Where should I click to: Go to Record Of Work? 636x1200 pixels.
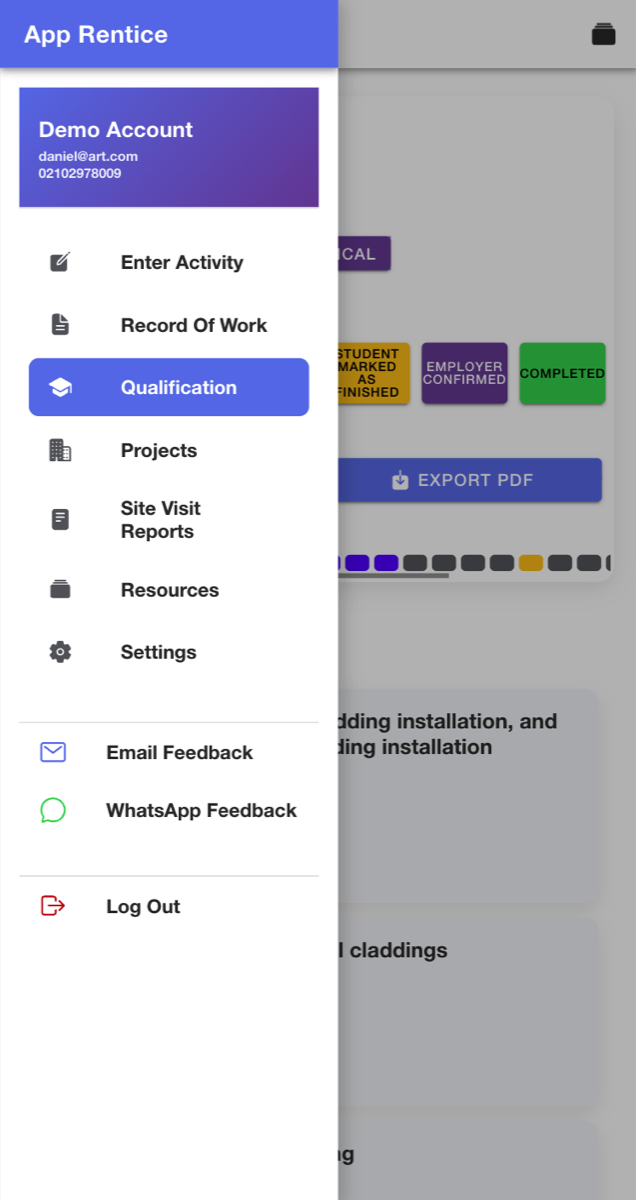(169, 325)
